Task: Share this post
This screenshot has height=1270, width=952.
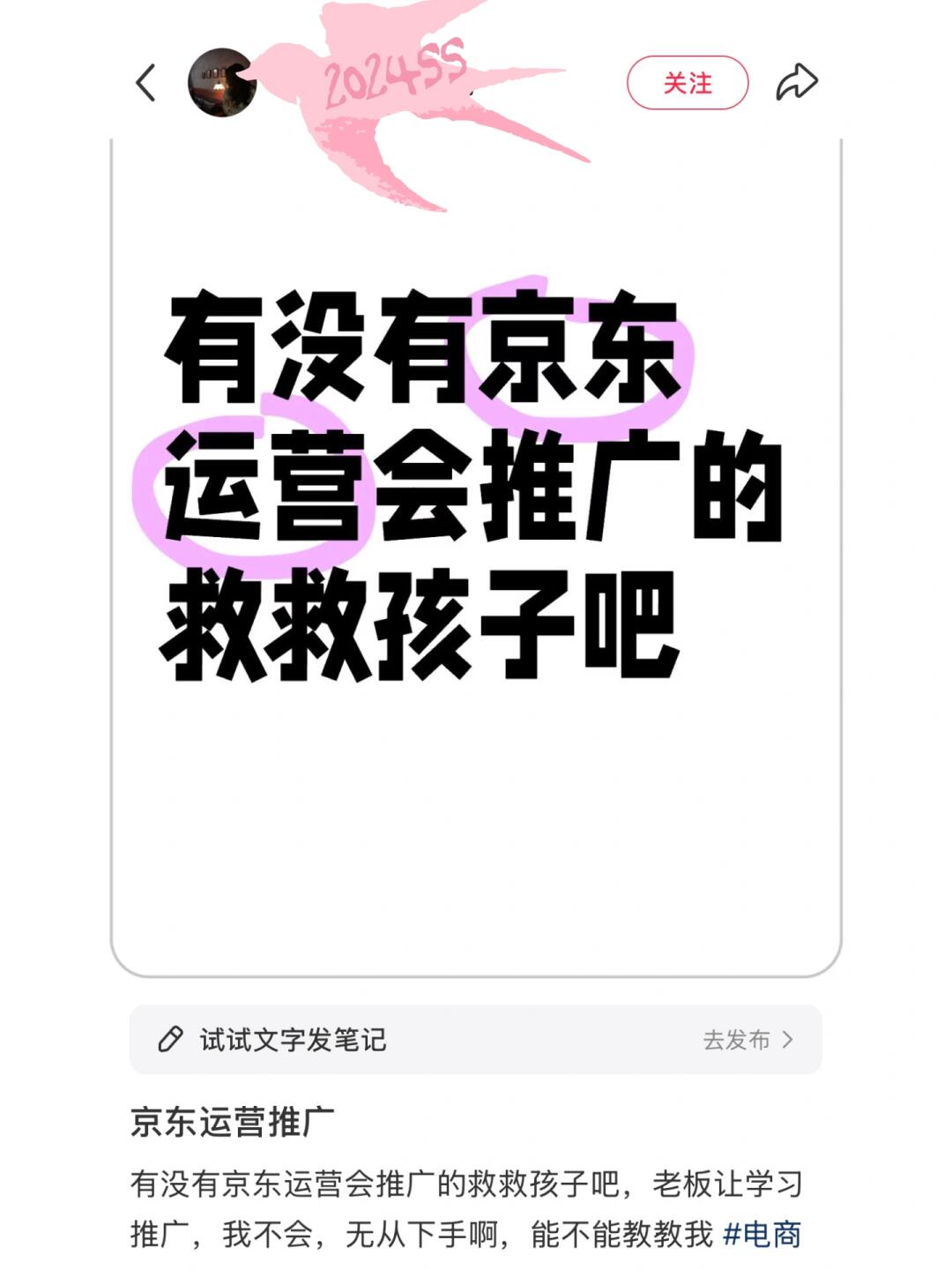Action: pos(797,83)
